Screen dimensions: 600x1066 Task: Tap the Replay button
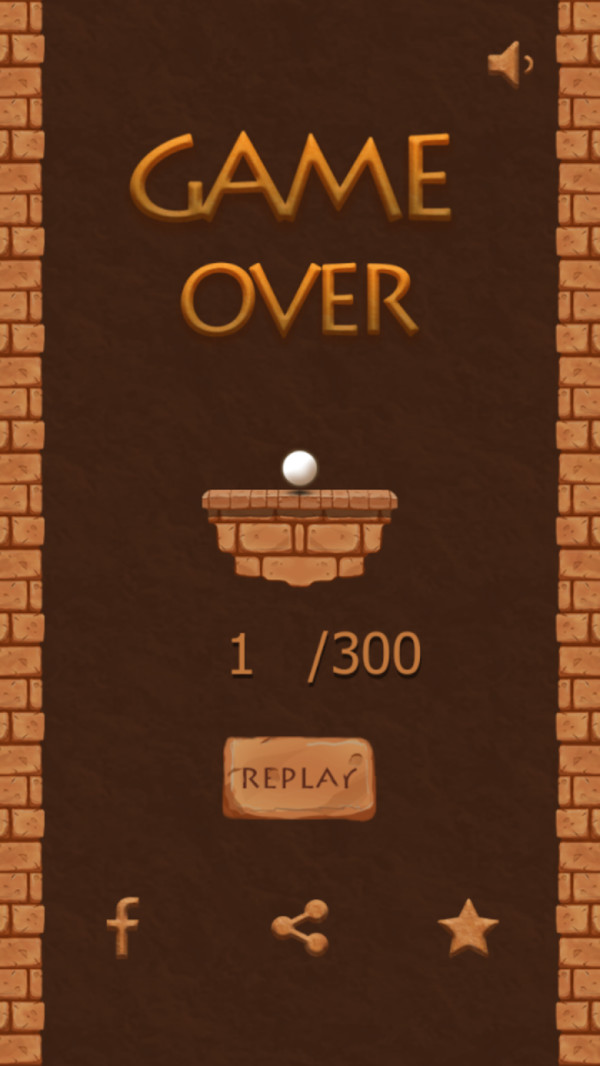coord(299,778)
